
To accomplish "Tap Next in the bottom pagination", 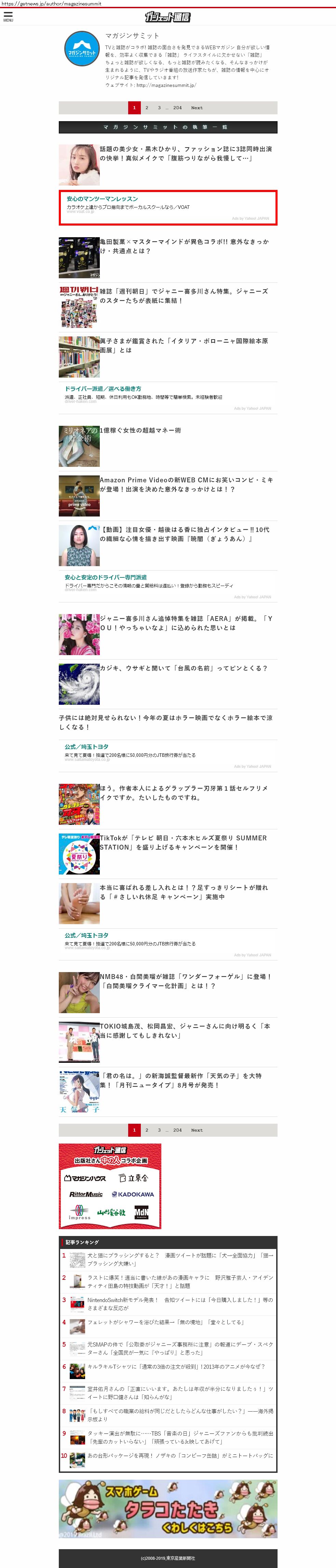I will (x=196, y=1130).
